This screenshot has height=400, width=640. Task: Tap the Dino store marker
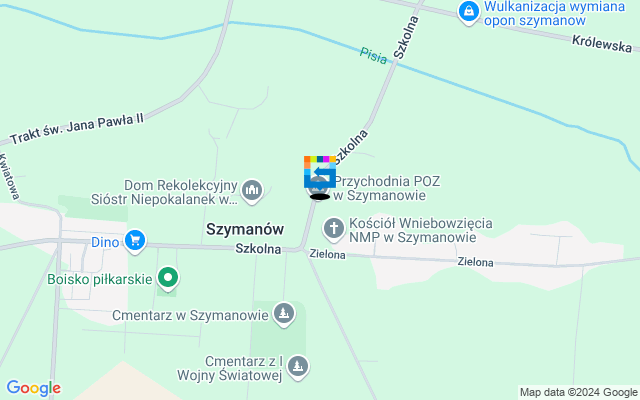coord(135,240)
